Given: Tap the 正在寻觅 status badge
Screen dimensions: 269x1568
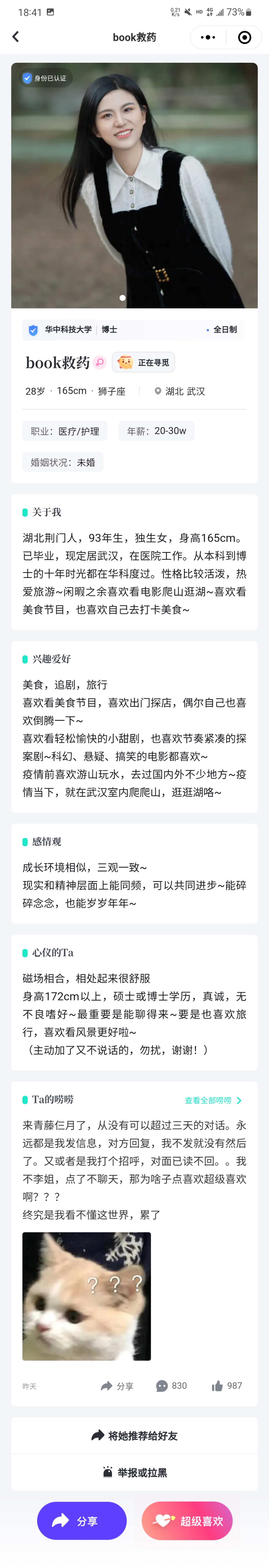Looking at the screenshot, I should (144, 362).
